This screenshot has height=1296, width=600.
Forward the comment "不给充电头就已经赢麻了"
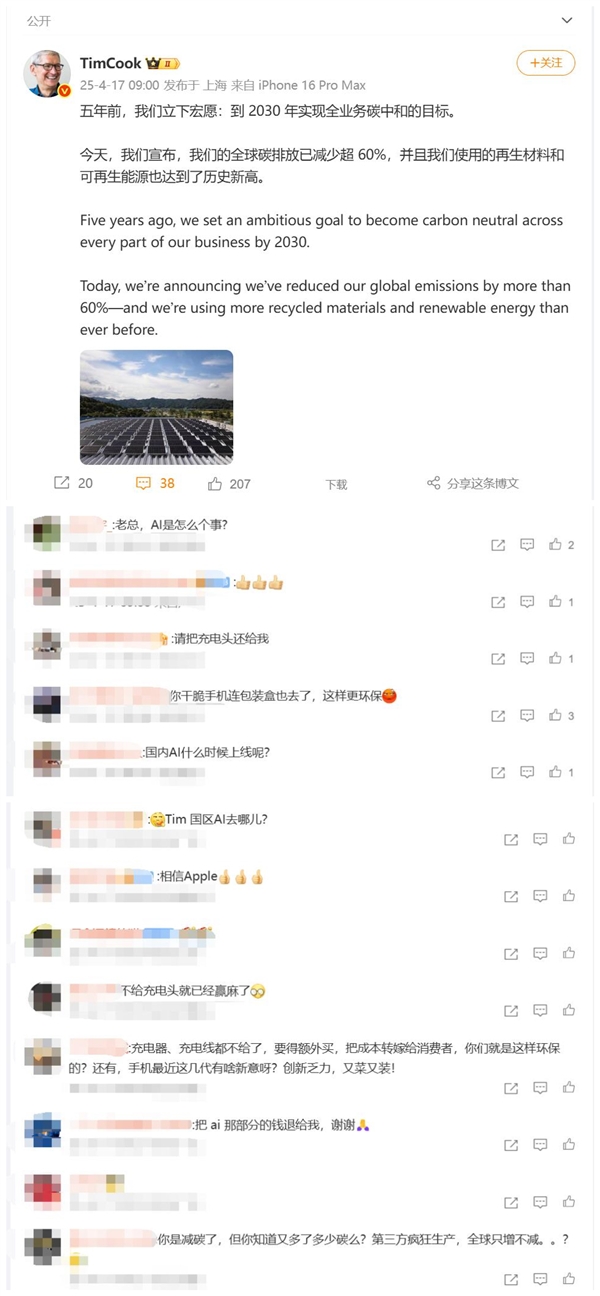[511, 1010]
